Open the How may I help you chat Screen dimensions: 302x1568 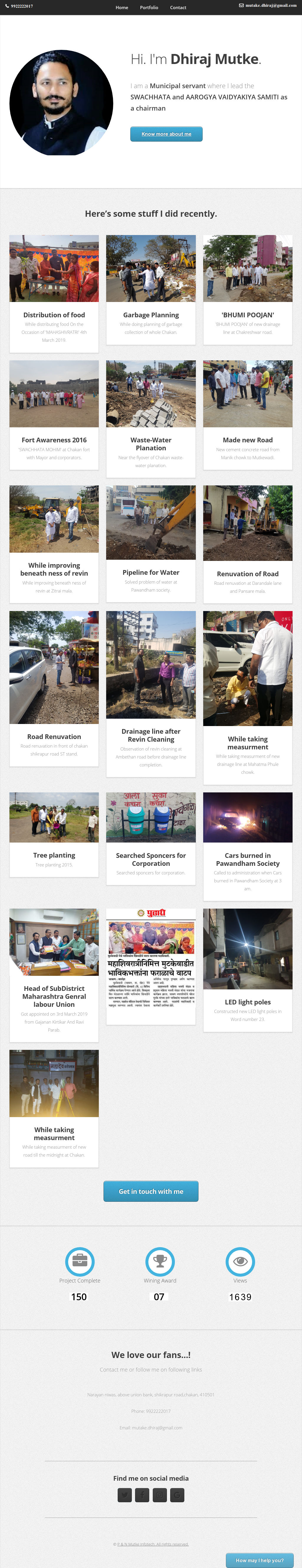(x=260, y=1560)
